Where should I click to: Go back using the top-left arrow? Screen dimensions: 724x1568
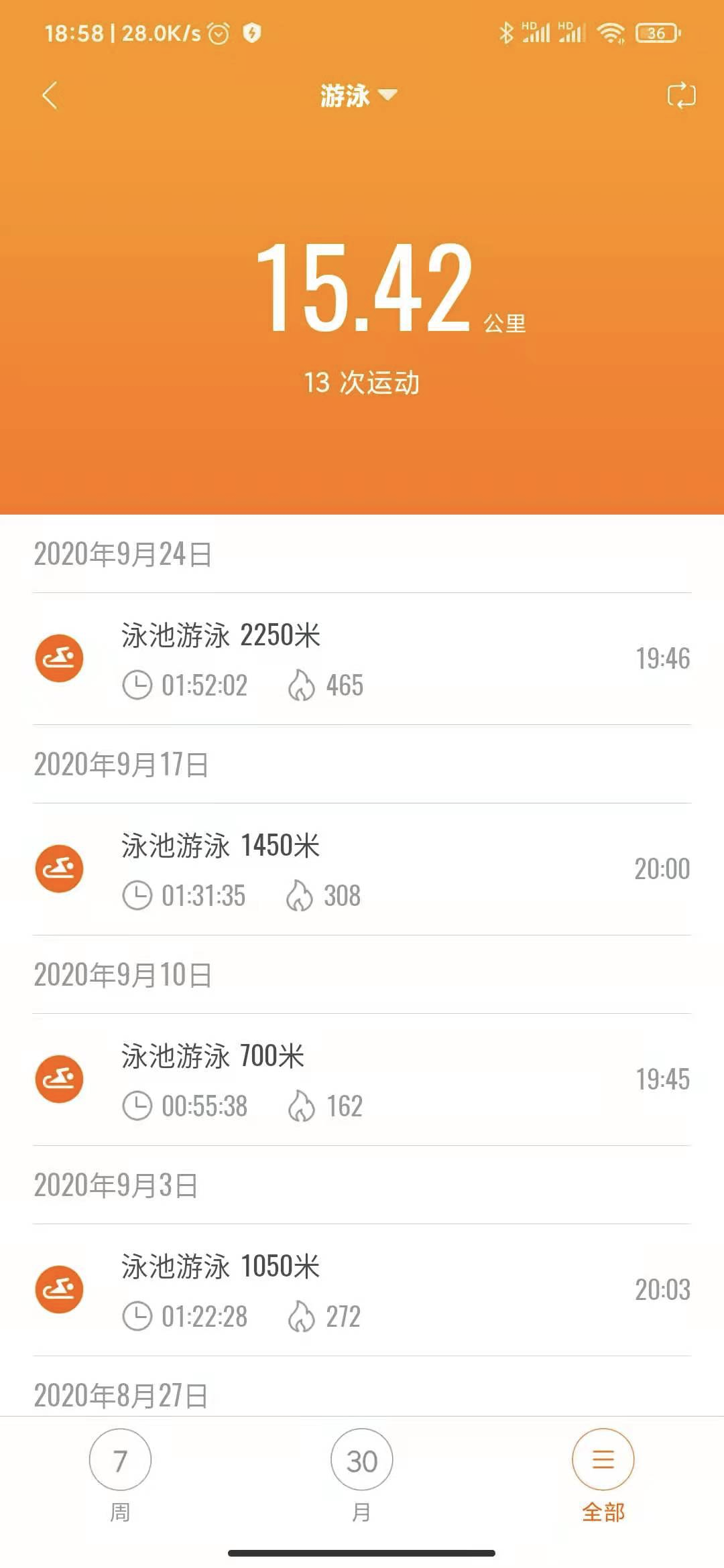pyautogui.click(x=50, y=96)
